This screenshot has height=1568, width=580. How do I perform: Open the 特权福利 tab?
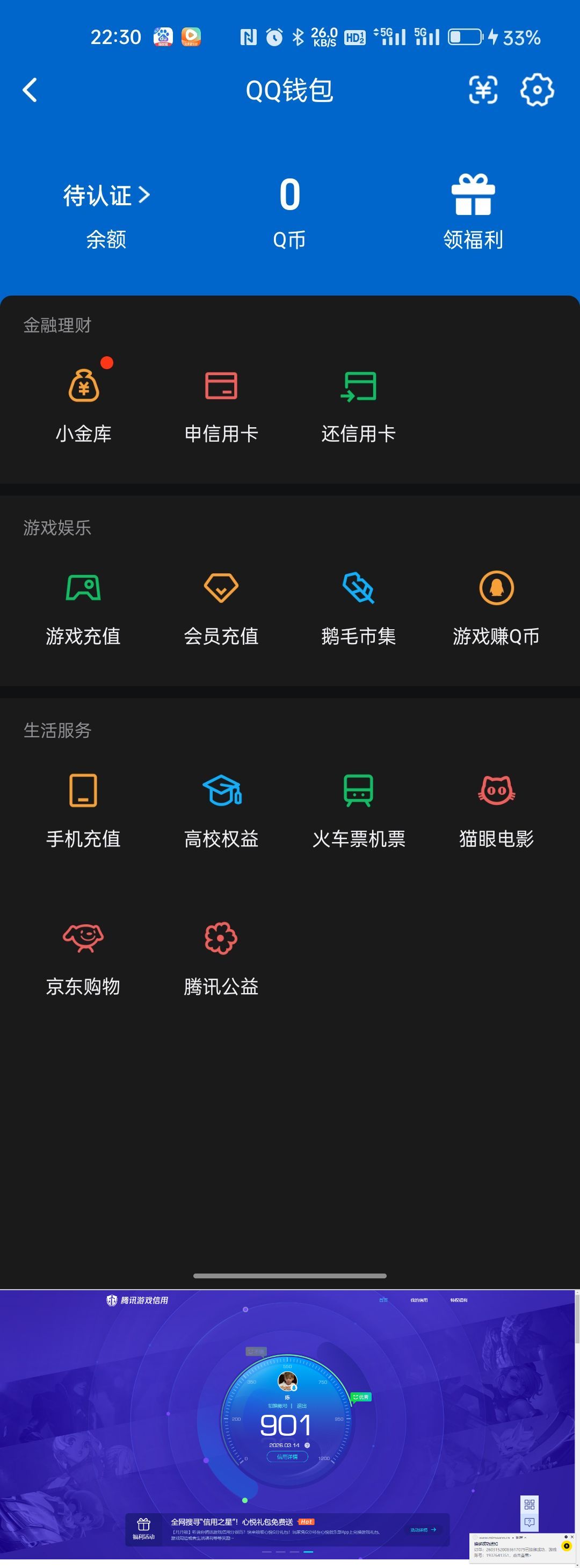click(x=460, y=1300)
